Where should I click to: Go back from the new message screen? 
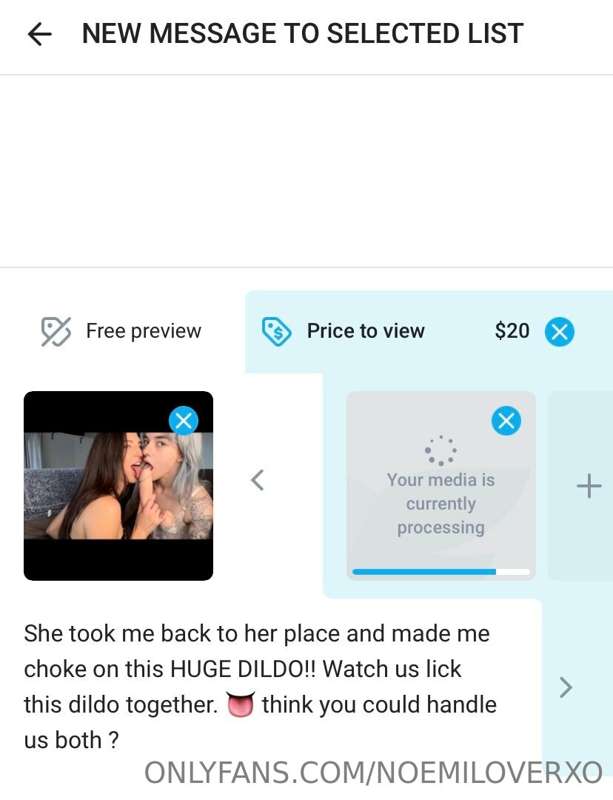click(x=39, y=35)
